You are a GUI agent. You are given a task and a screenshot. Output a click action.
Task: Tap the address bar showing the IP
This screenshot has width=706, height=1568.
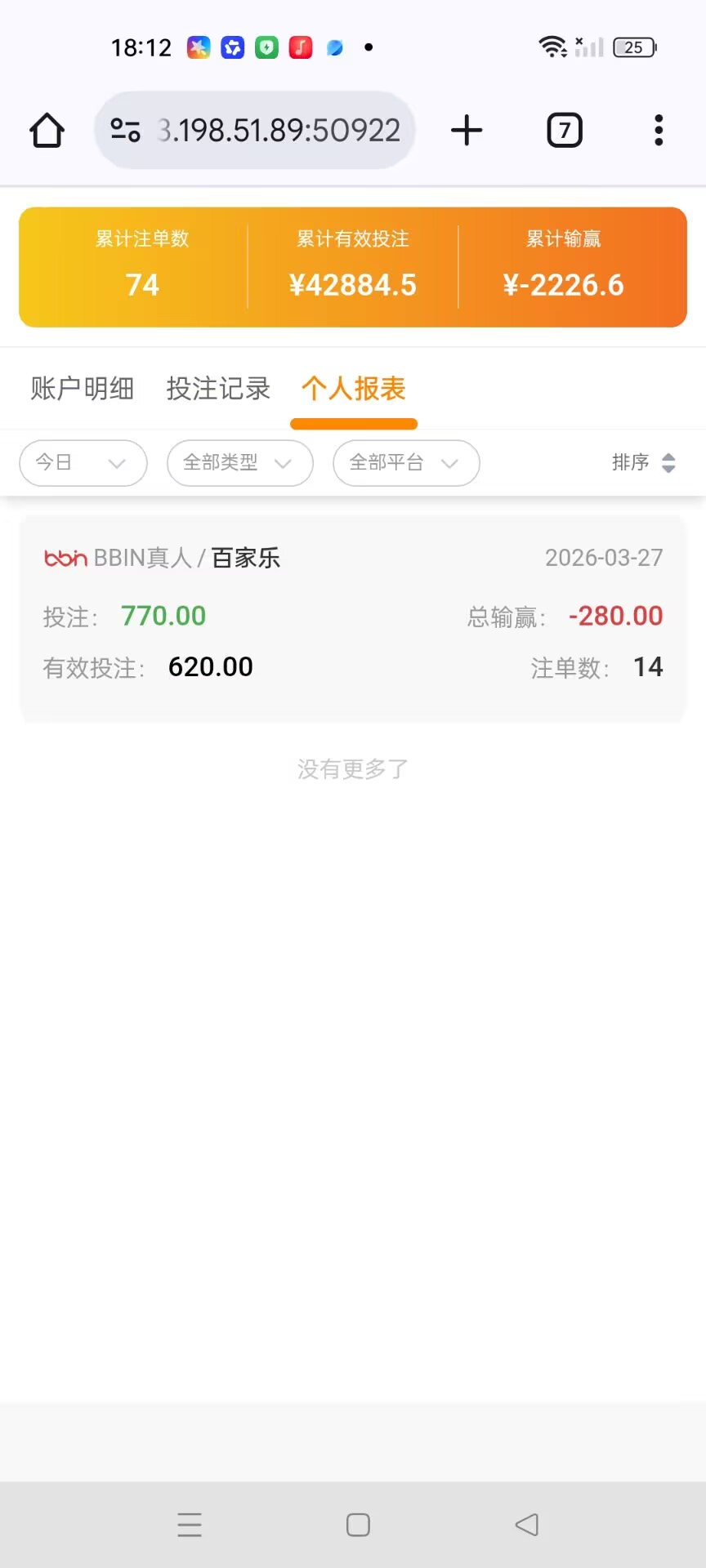click(x=255, y=131)
